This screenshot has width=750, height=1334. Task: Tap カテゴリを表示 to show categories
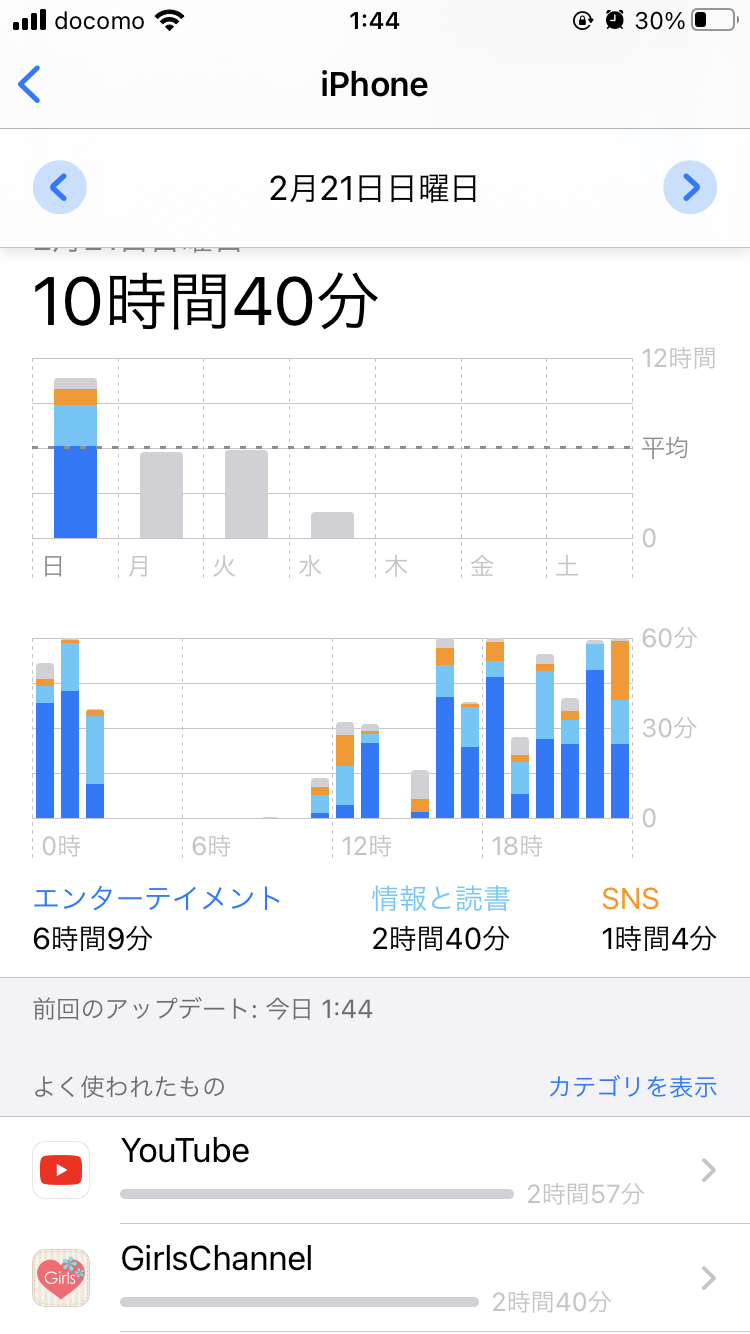(632, 1086)
